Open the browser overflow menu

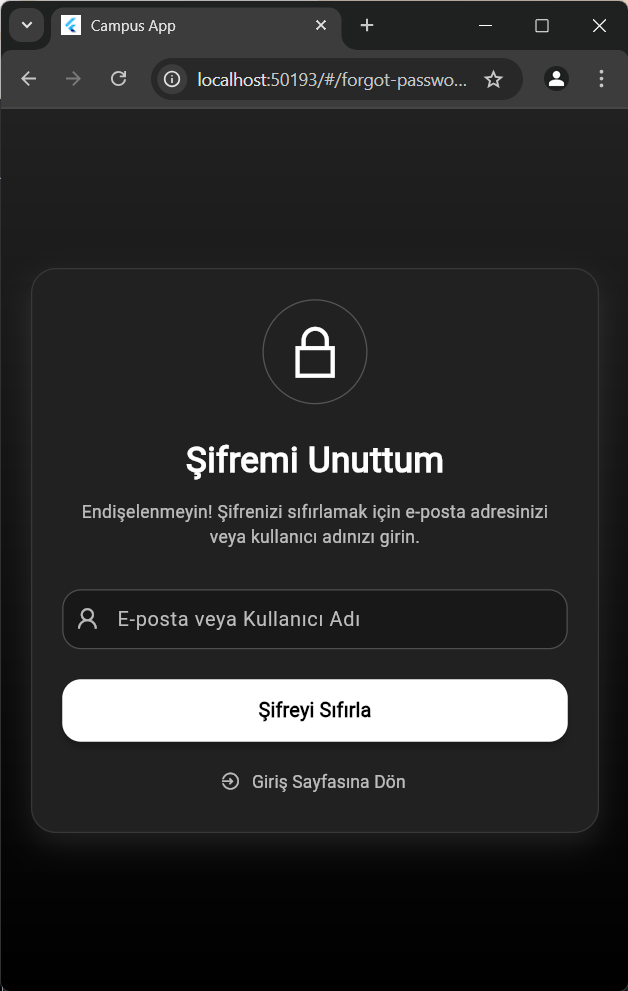click(x=601, y=79)
